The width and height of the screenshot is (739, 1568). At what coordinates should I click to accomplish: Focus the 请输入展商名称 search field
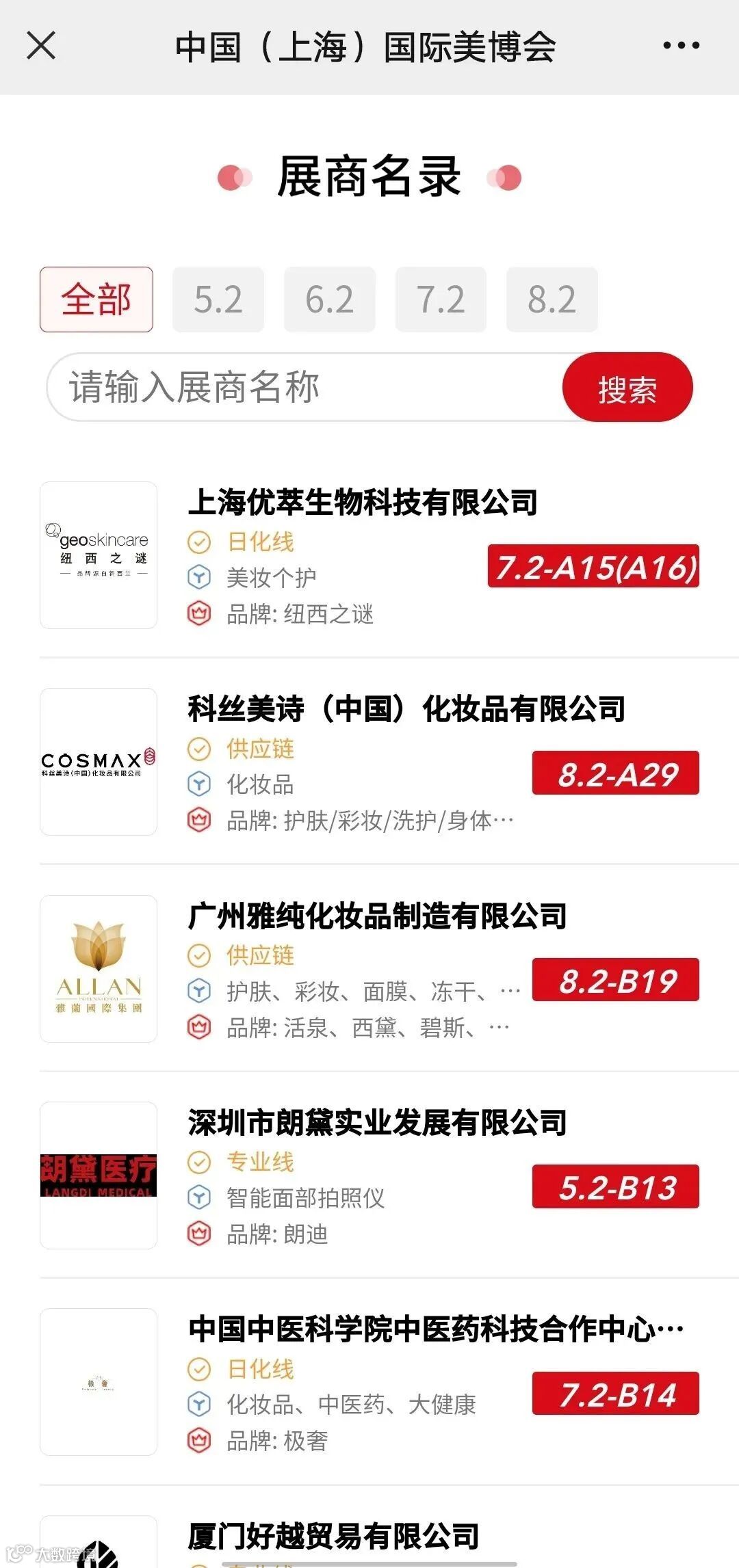click(x=304, y=387)
